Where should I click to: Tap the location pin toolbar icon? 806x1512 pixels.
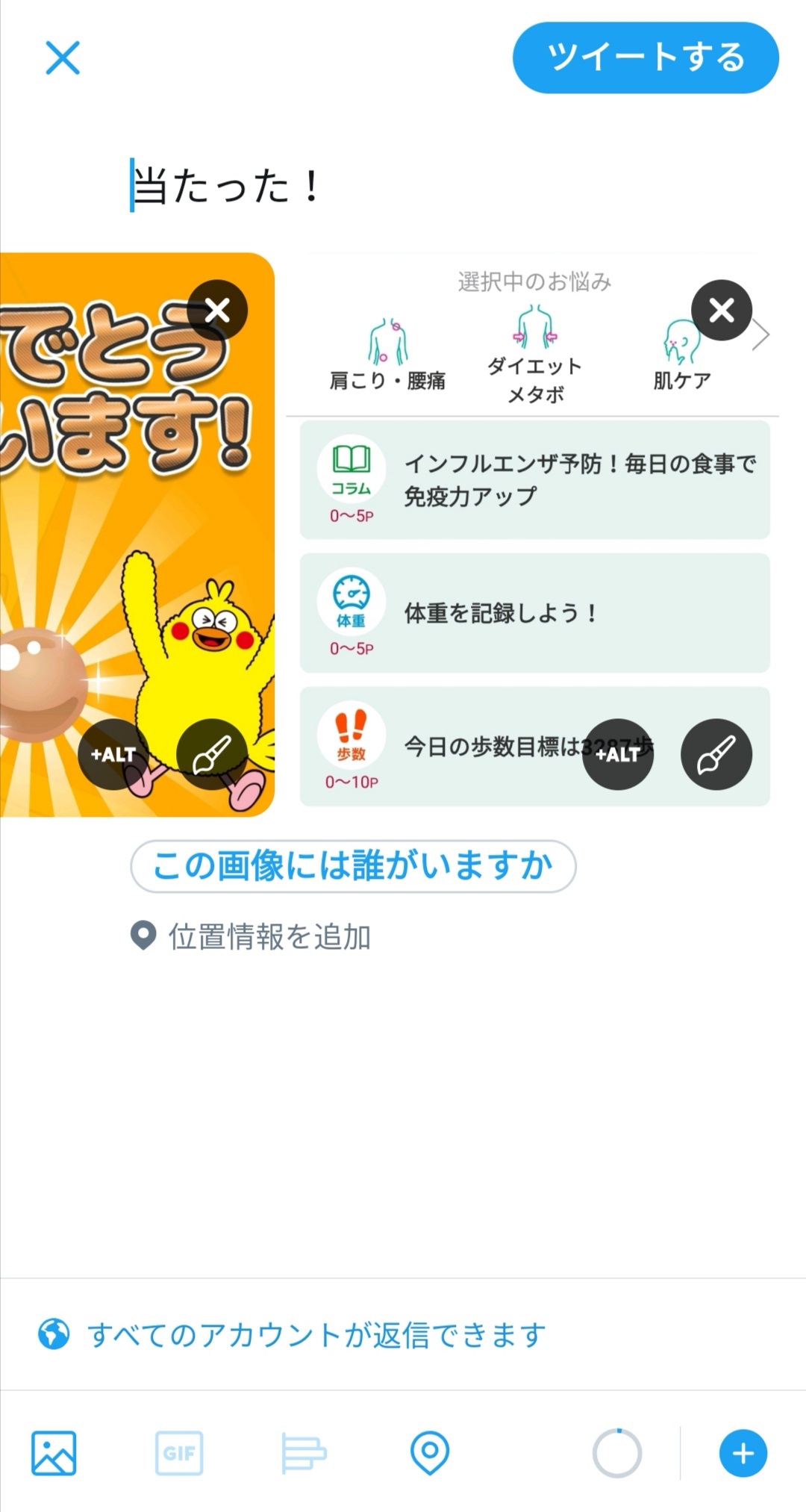click(x=430, y=1453)
